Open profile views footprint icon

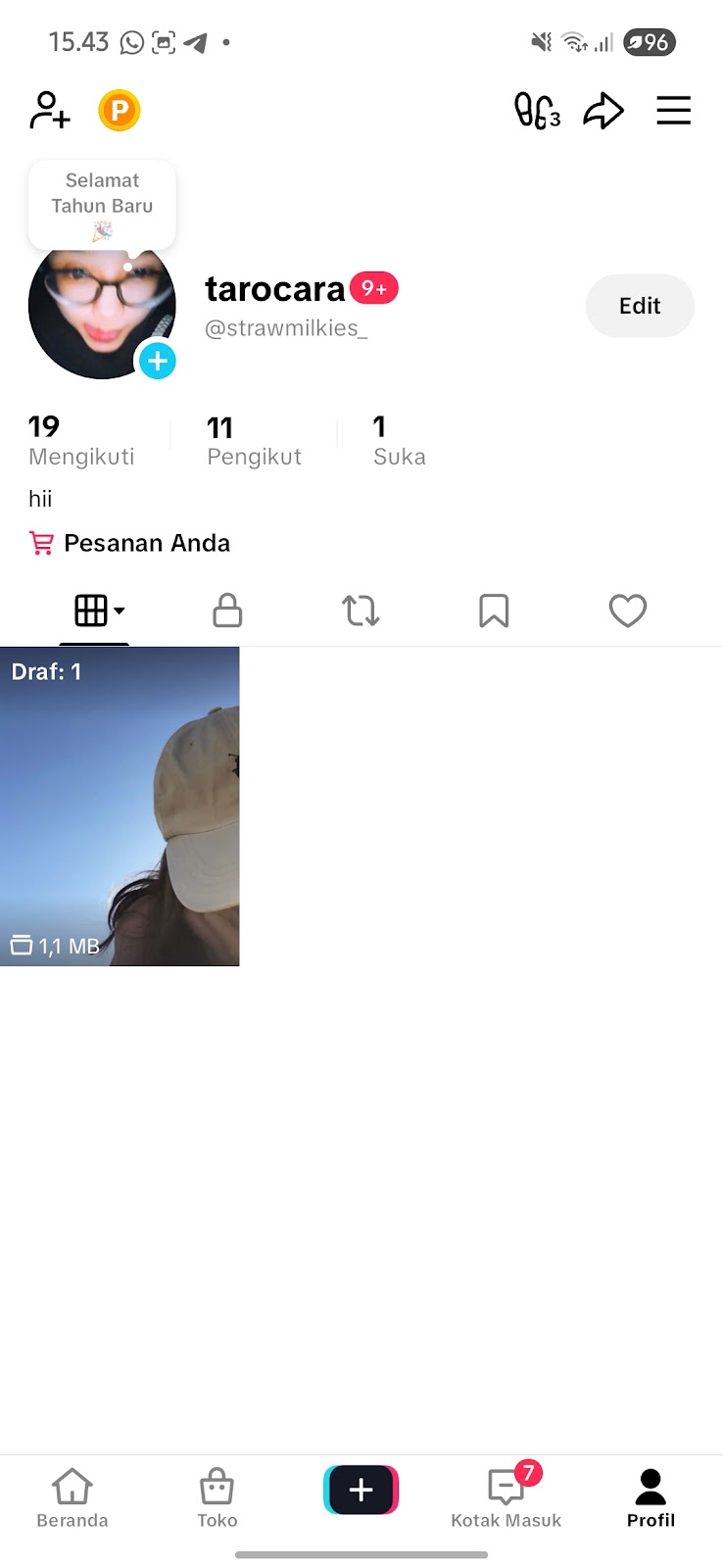[537, 111]
